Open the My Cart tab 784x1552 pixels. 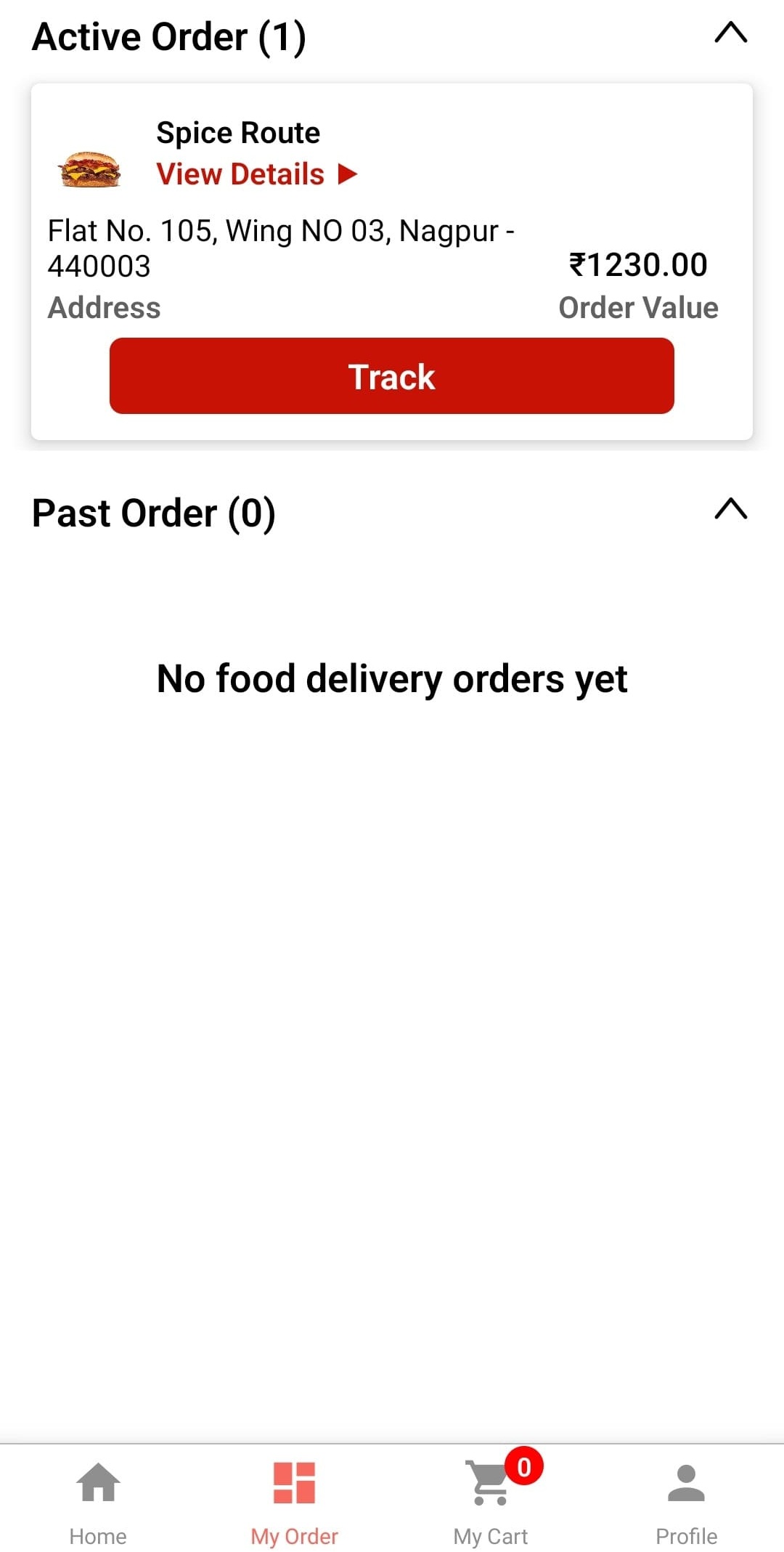click(491, 1502)
